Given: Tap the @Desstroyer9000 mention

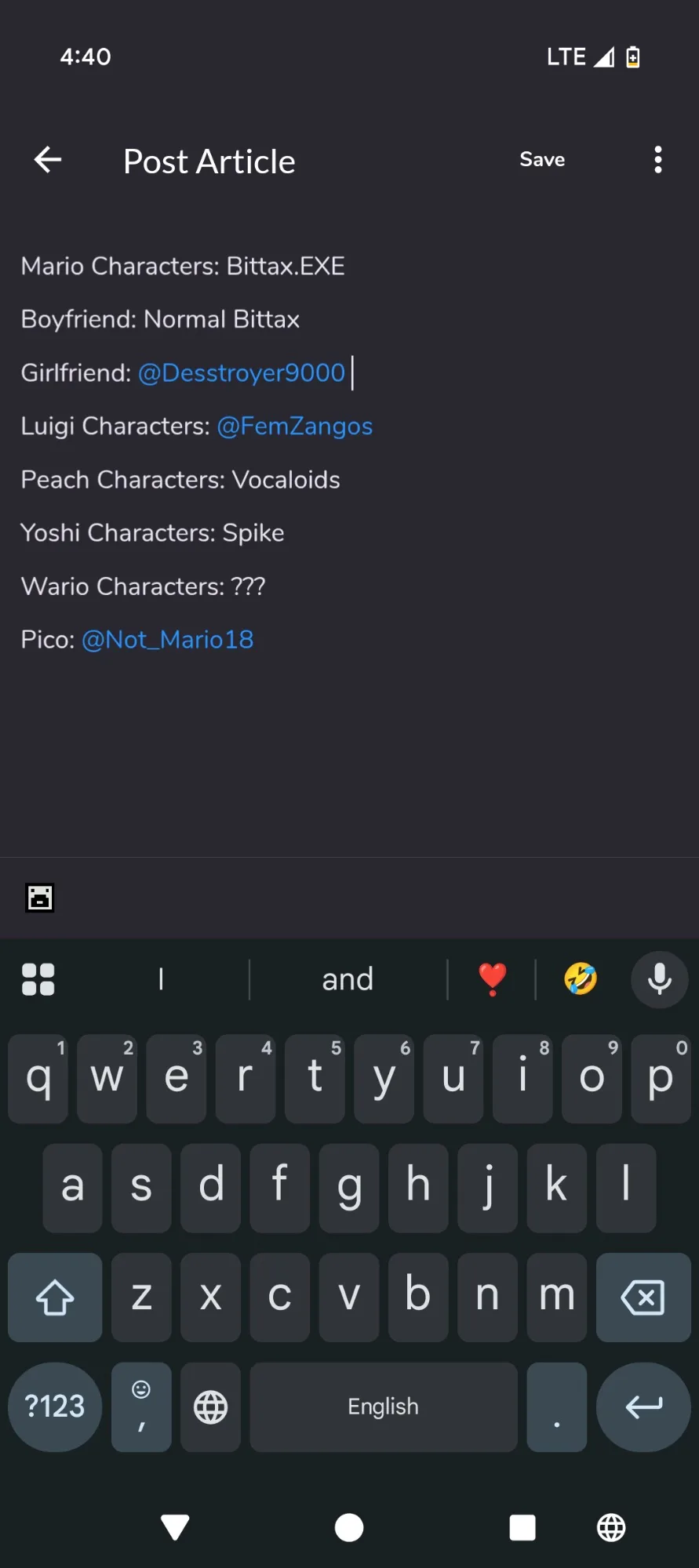Looking at the screenshot, I should [x=242, y=373].
